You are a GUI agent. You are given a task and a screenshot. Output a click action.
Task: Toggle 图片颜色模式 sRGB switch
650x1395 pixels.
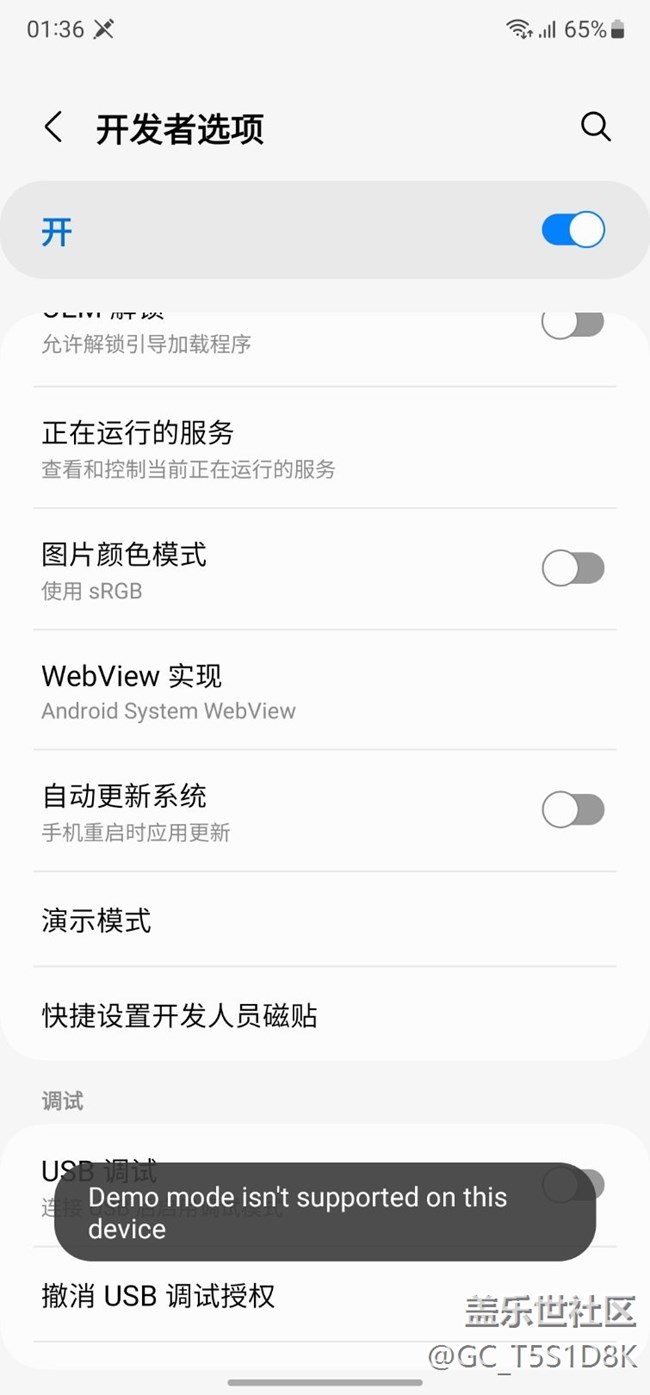pyautogui.click(x=573, y=569)
